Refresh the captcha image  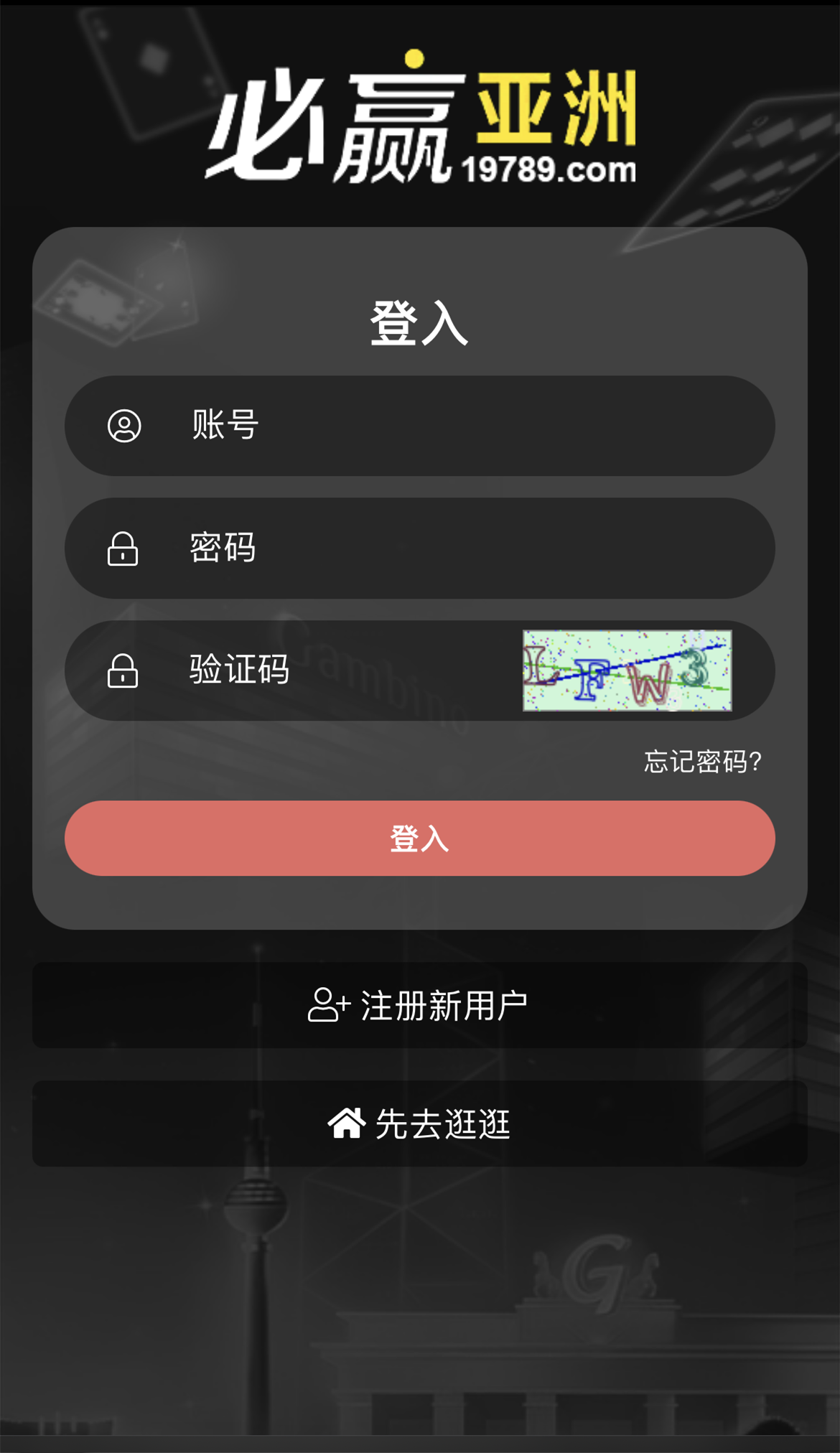(627, 671)
